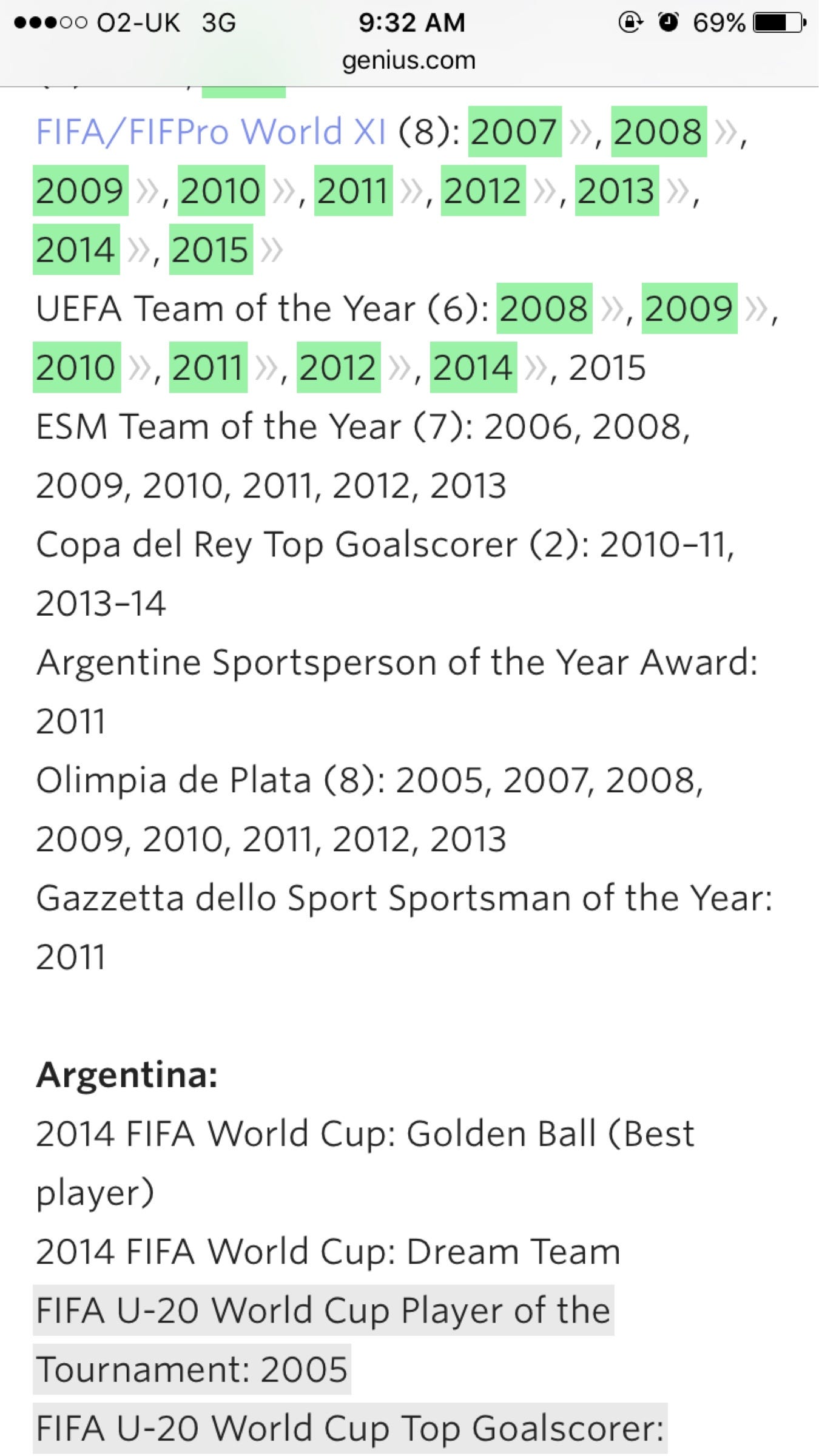
Task: View the 2009 World XI annotation
Action: tap(80, 190)
